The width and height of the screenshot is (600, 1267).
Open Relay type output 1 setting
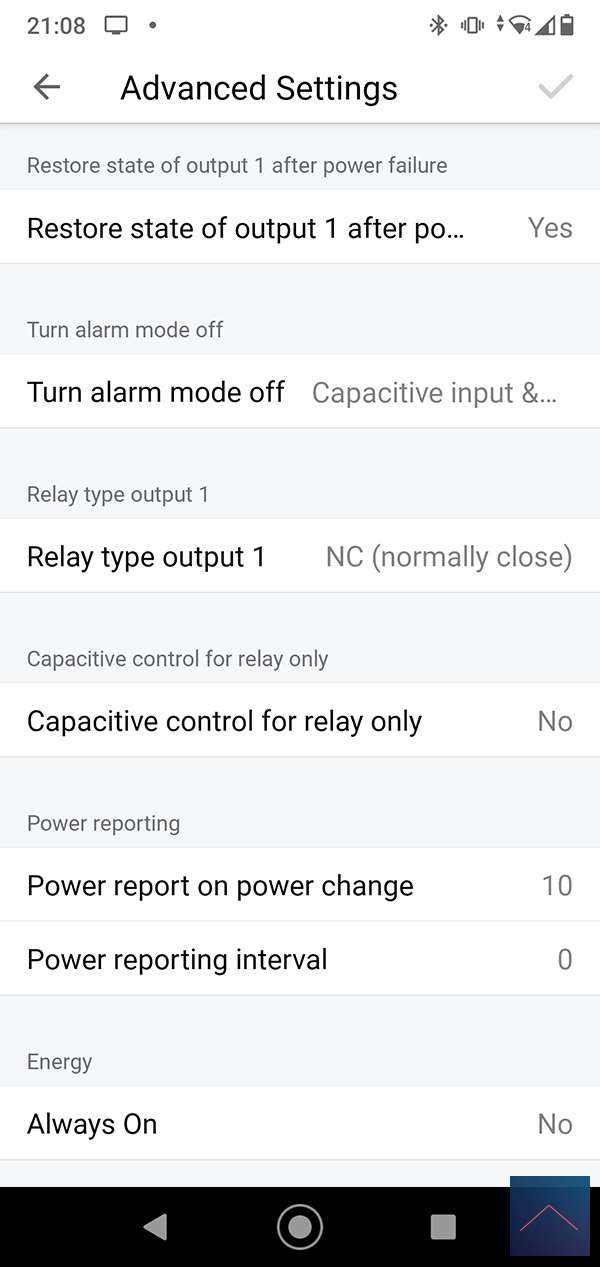click(300, 557)
